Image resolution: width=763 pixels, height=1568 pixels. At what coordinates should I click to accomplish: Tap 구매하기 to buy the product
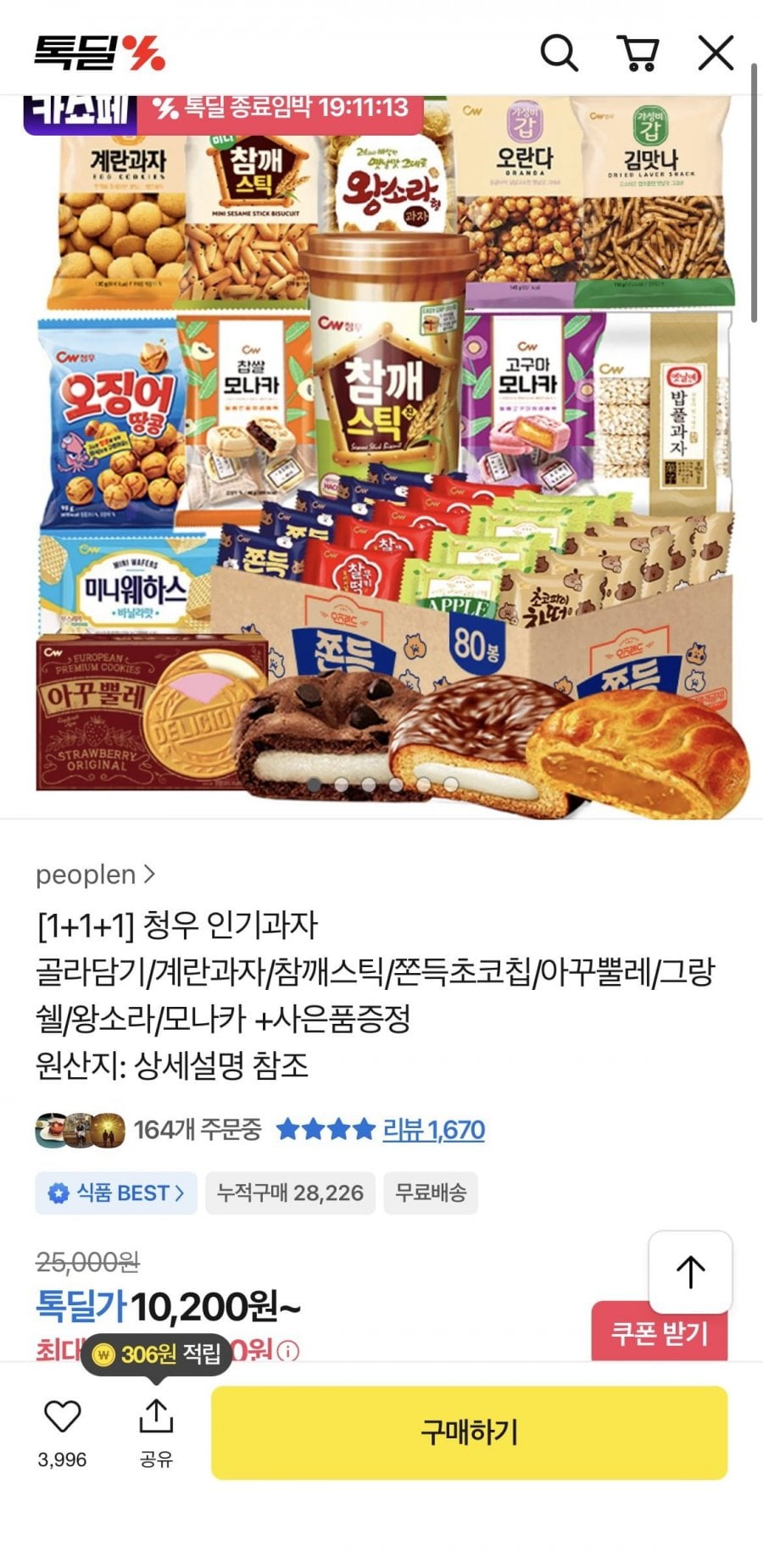(469, 1432)
